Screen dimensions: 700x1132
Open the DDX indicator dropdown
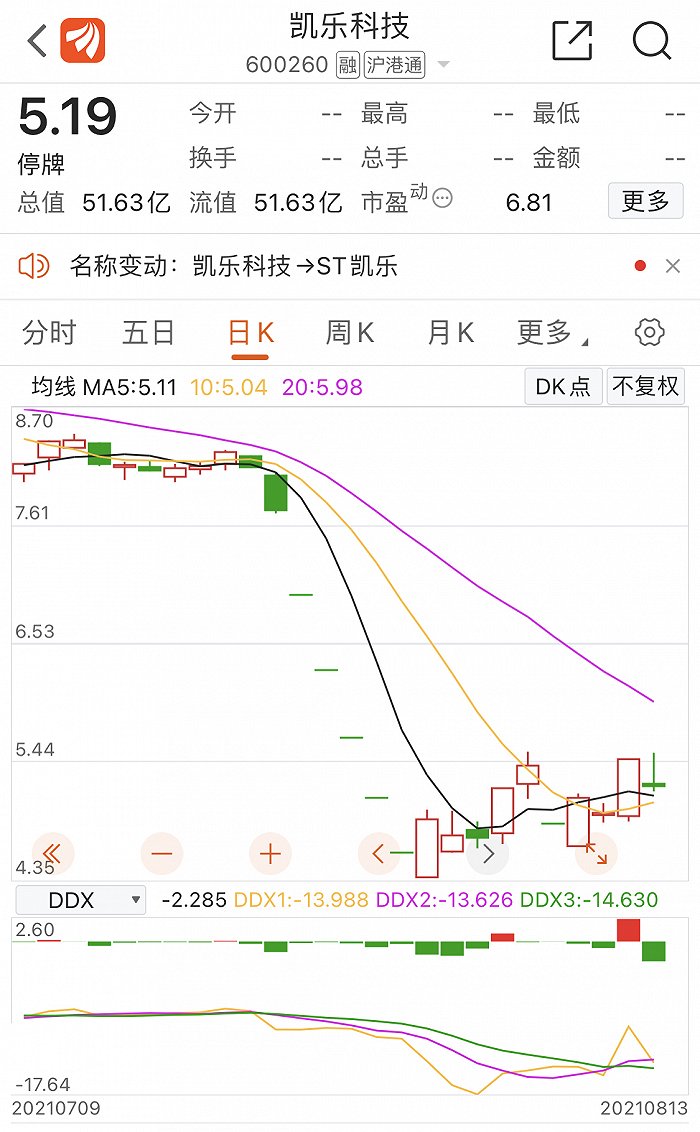pos(81,900)
